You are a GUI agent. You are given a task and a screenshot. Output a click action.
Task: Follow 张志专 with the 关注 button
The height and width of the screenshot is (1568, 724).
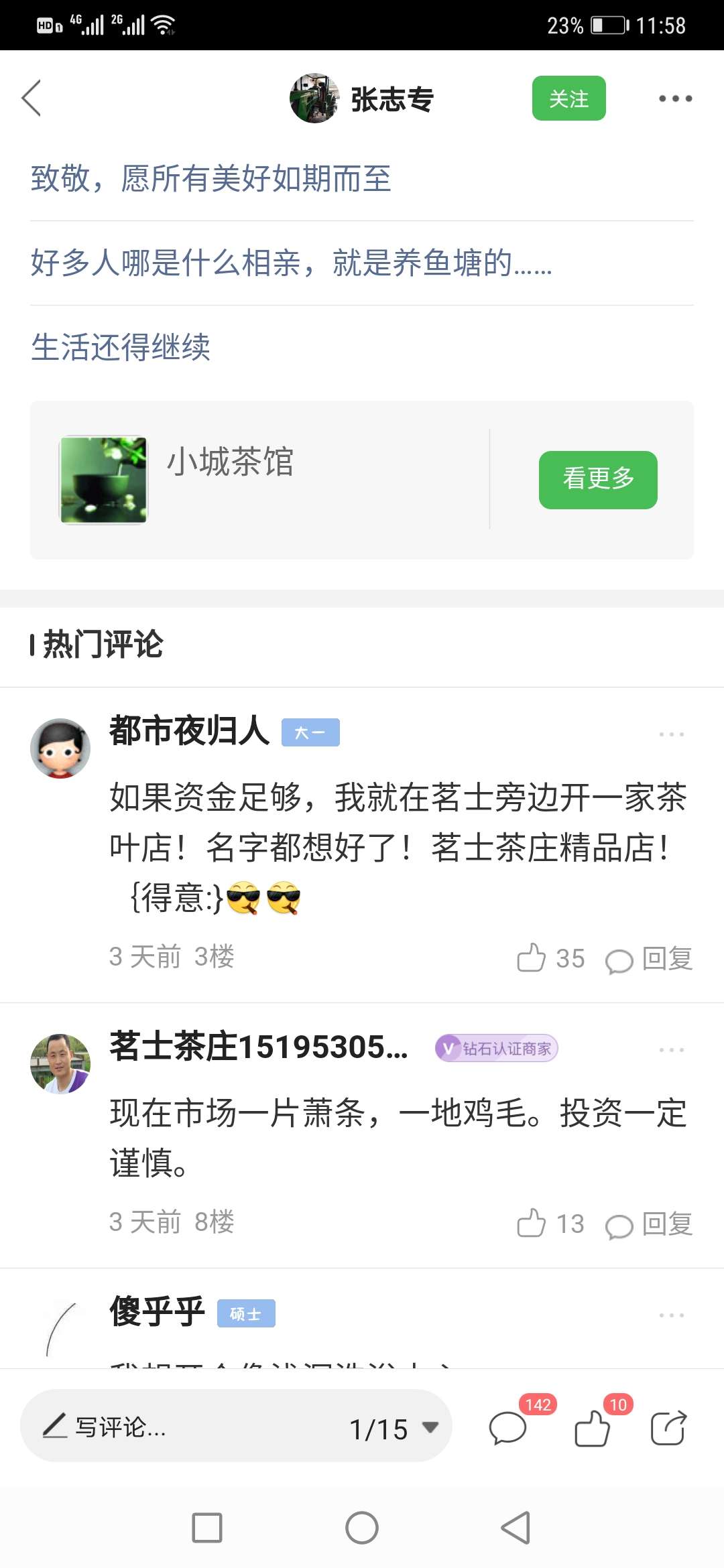point(568,99)
